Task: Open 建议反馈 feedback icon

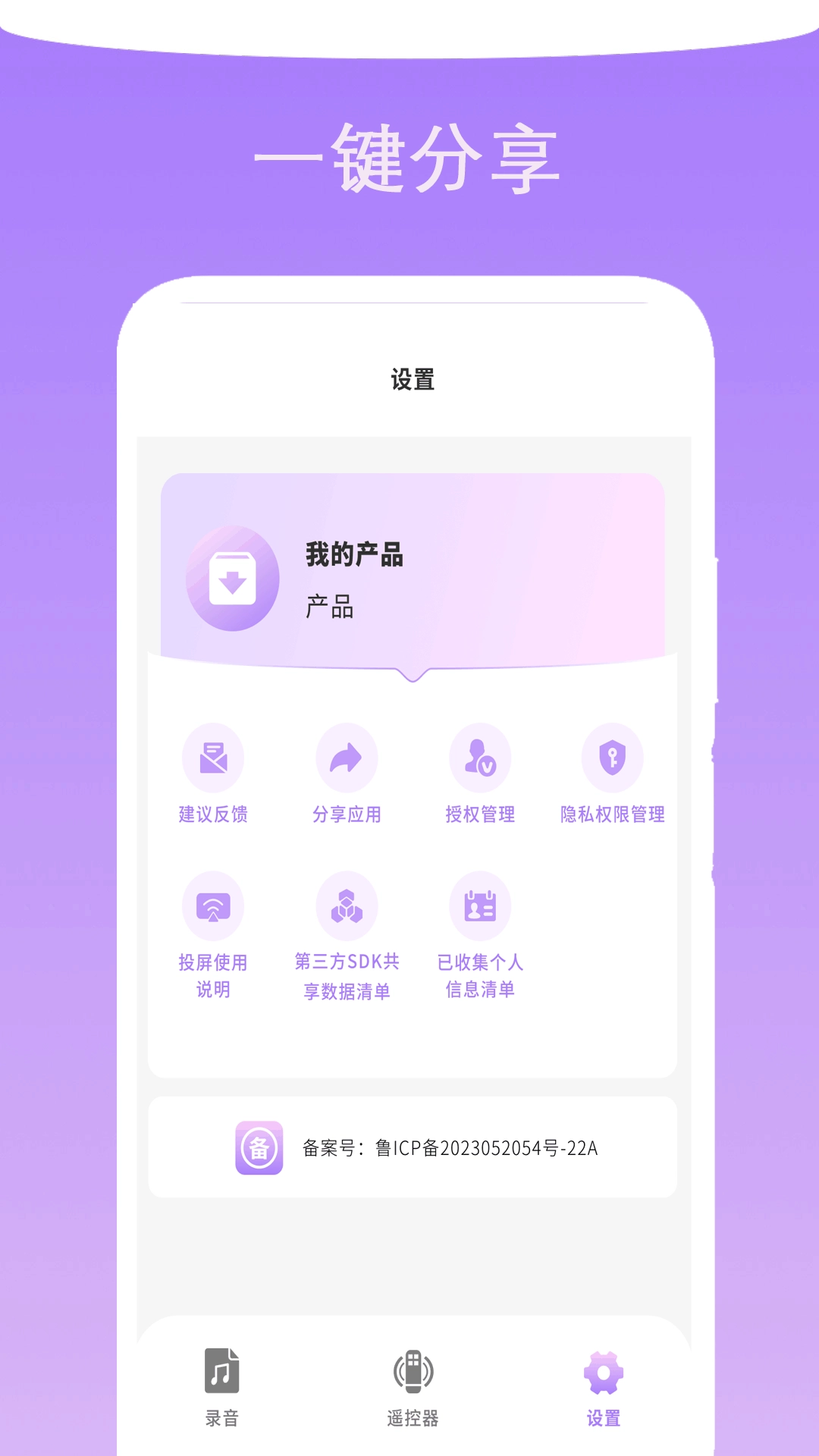Action: 215,757
